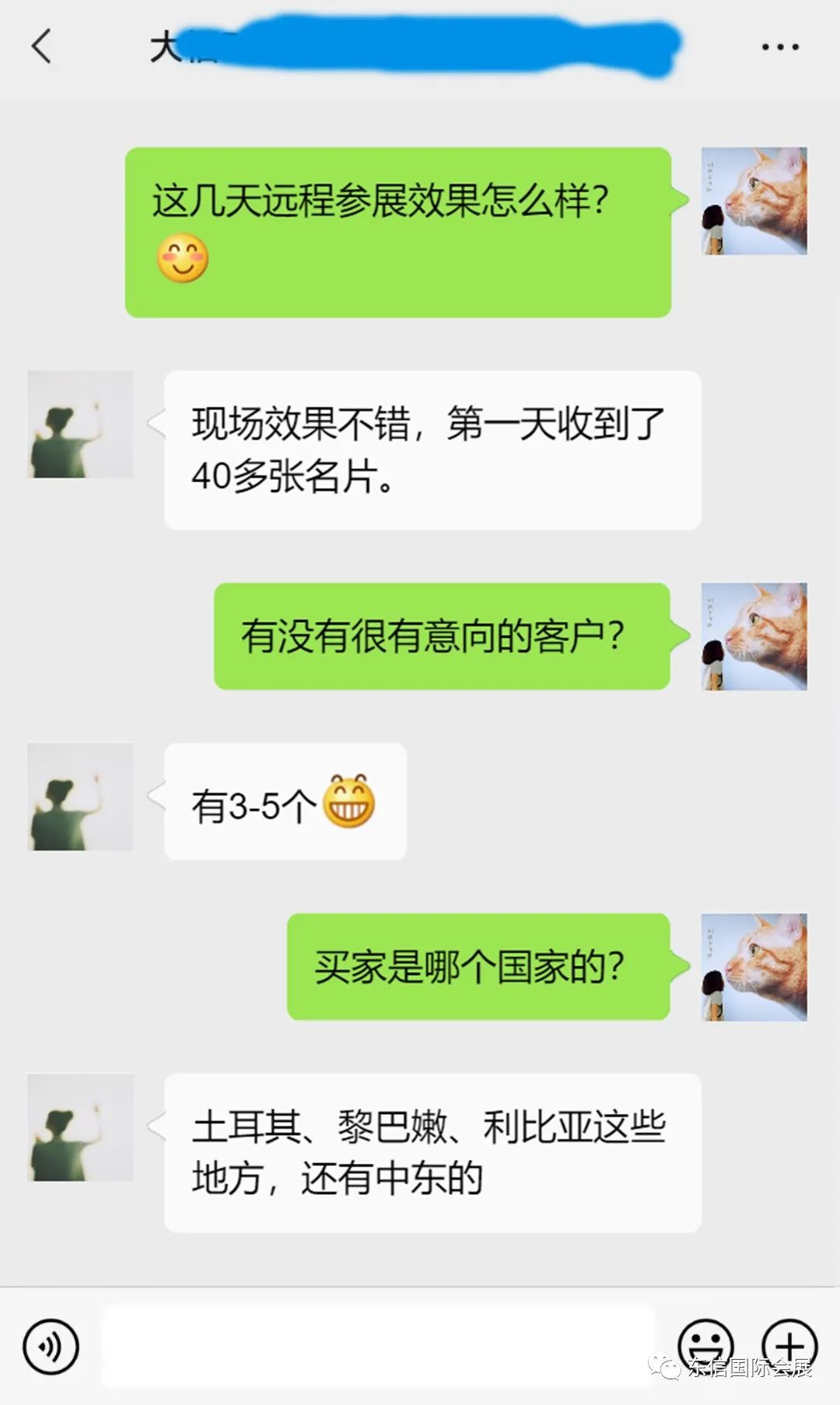Open the emoji picker

(705, 1345)
